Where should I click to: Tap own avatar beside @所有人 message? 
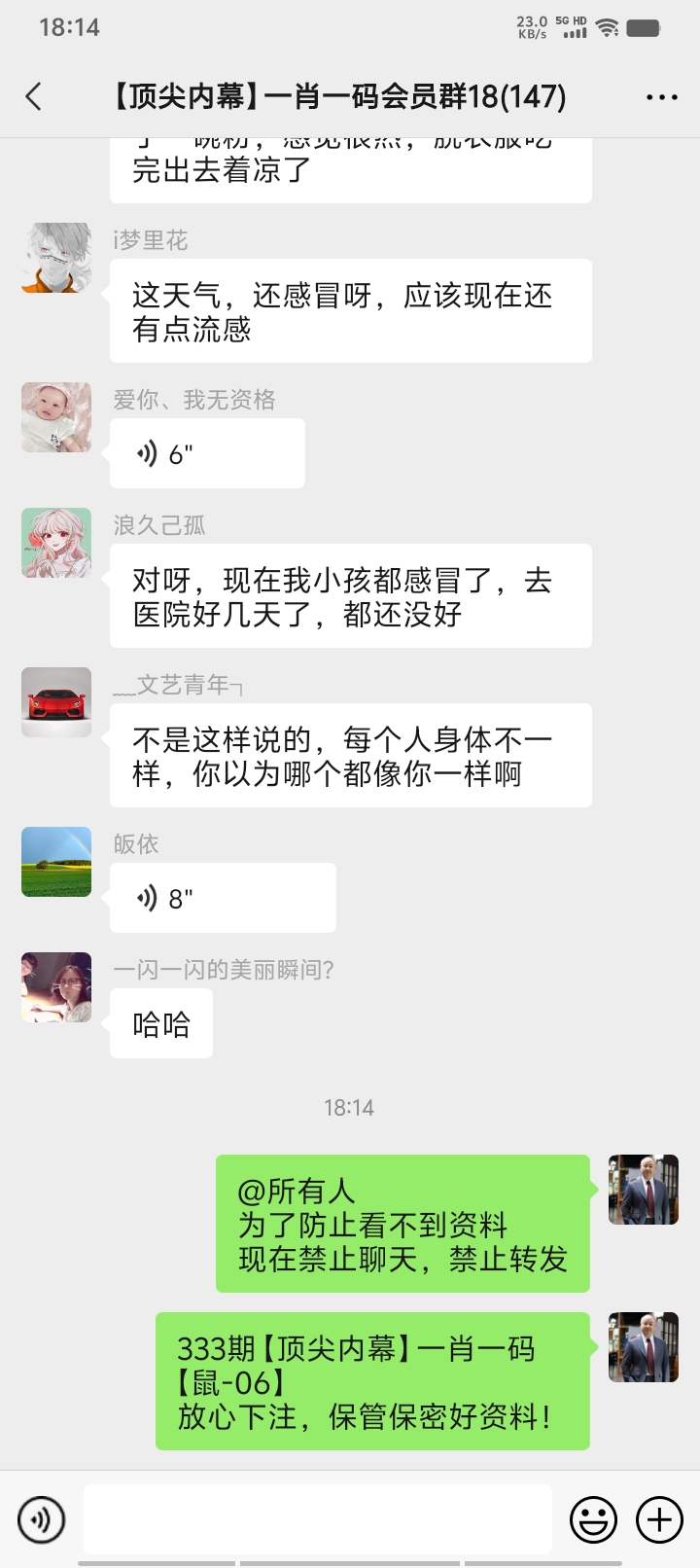pos(643,1190)
